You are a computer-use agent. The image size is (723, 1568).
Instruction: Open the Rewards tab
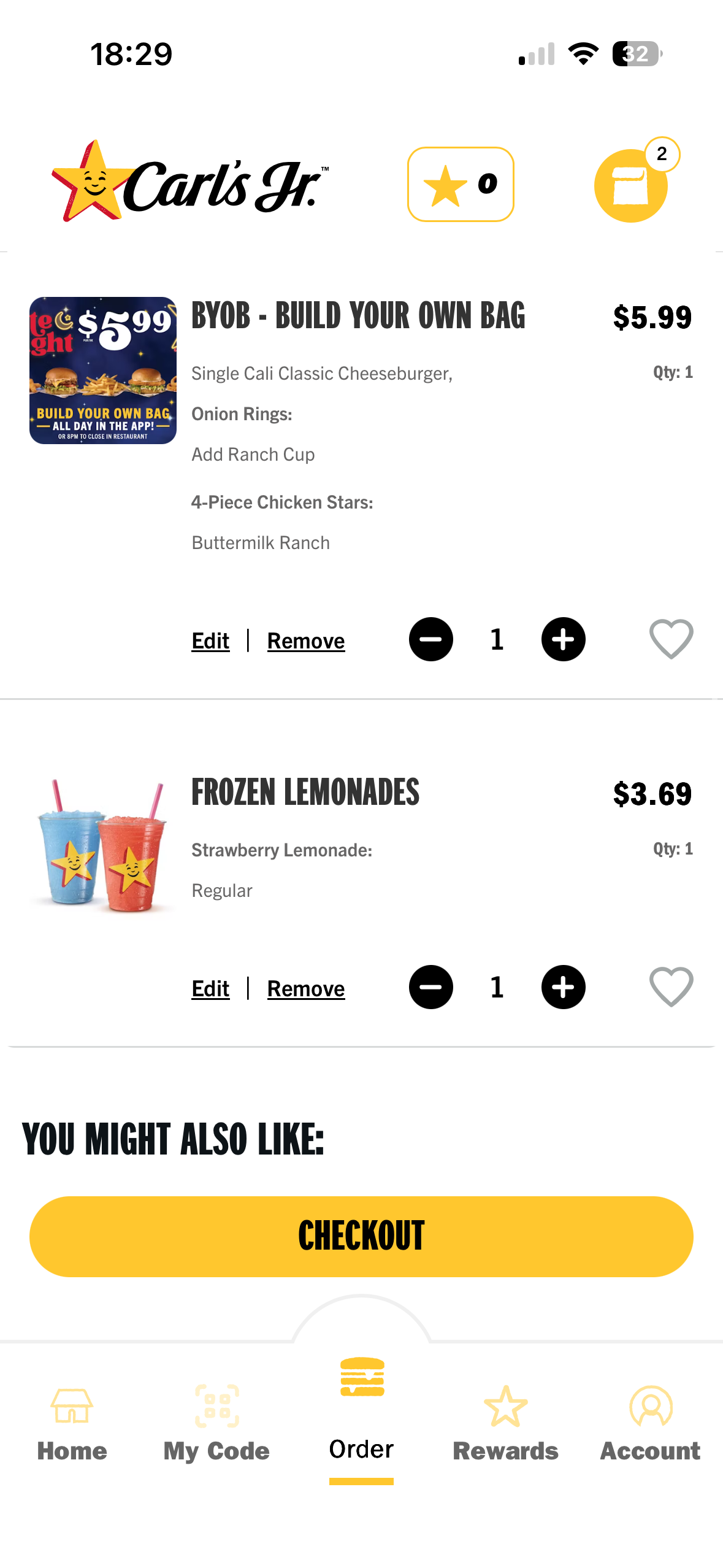coord(505,1423)
